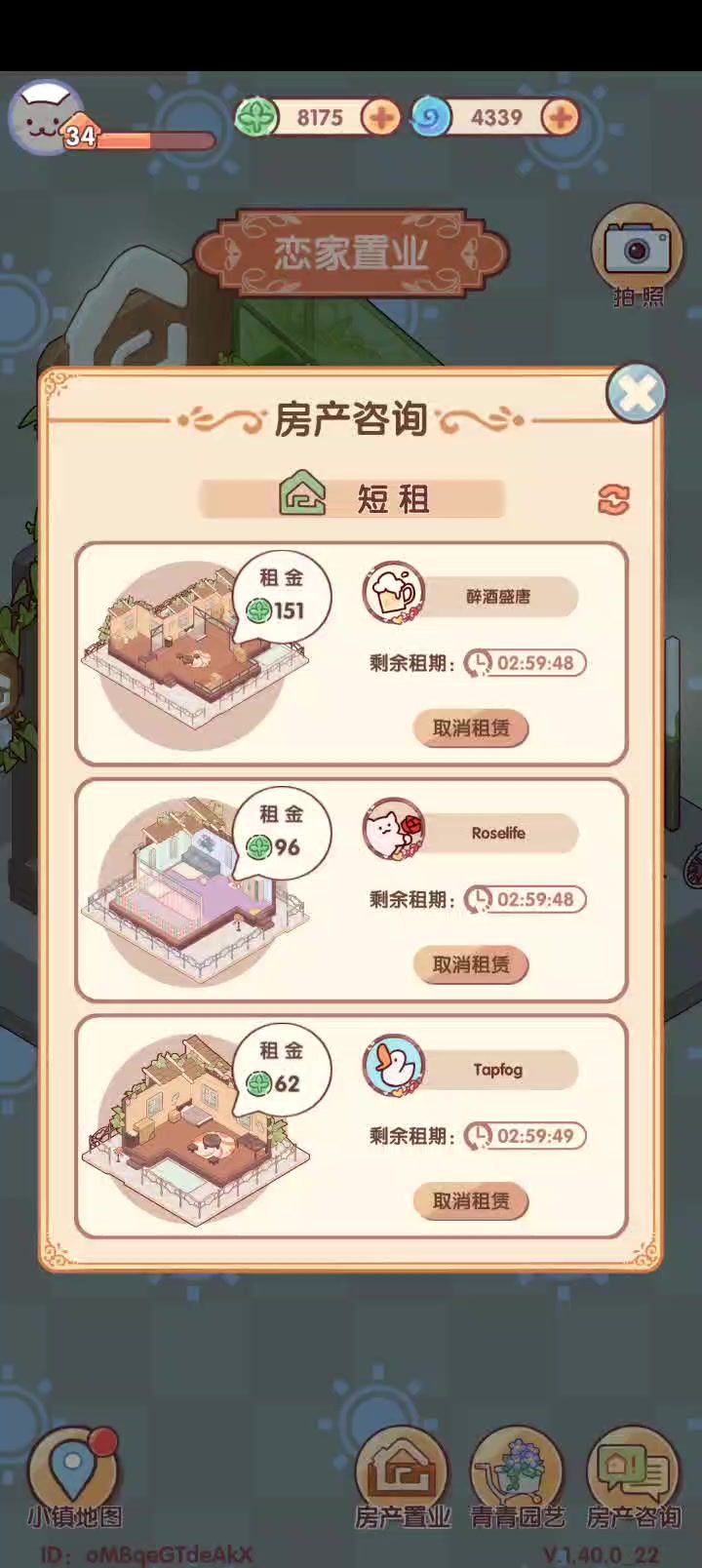This screenshot has height=1568, width=702.
Task: Add more blue swirl currency
Action: click(560, 118)
